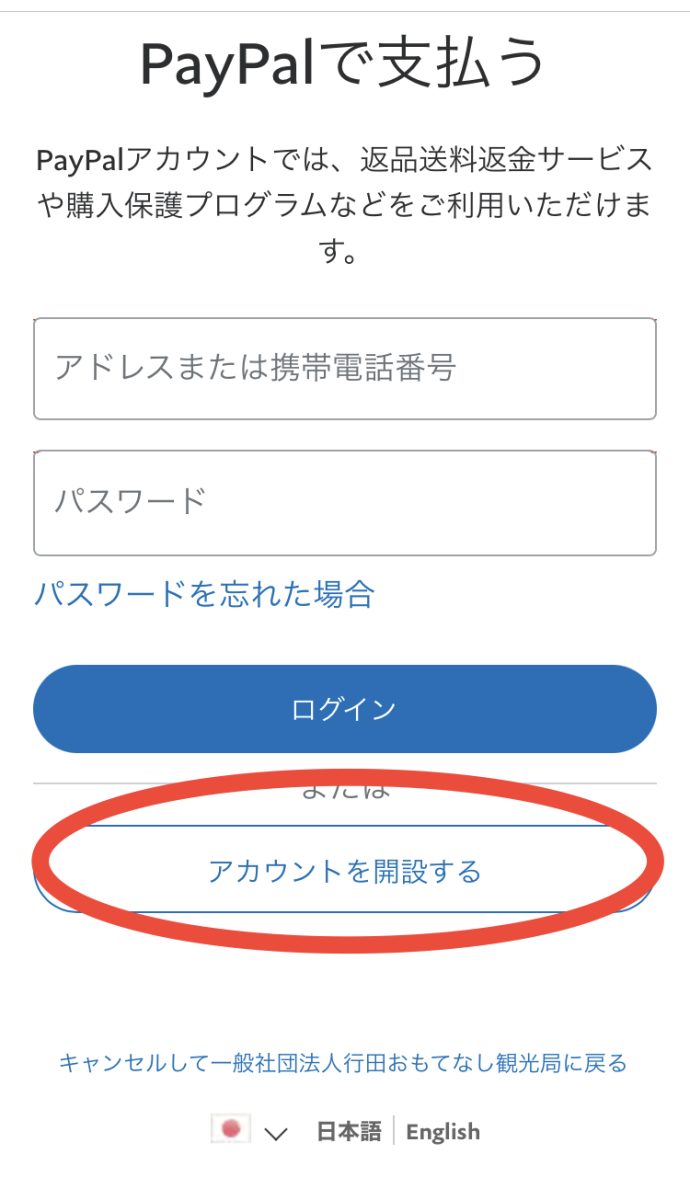
Task: Expand the country flag dropdown
Action: (x=250, y=1132)
